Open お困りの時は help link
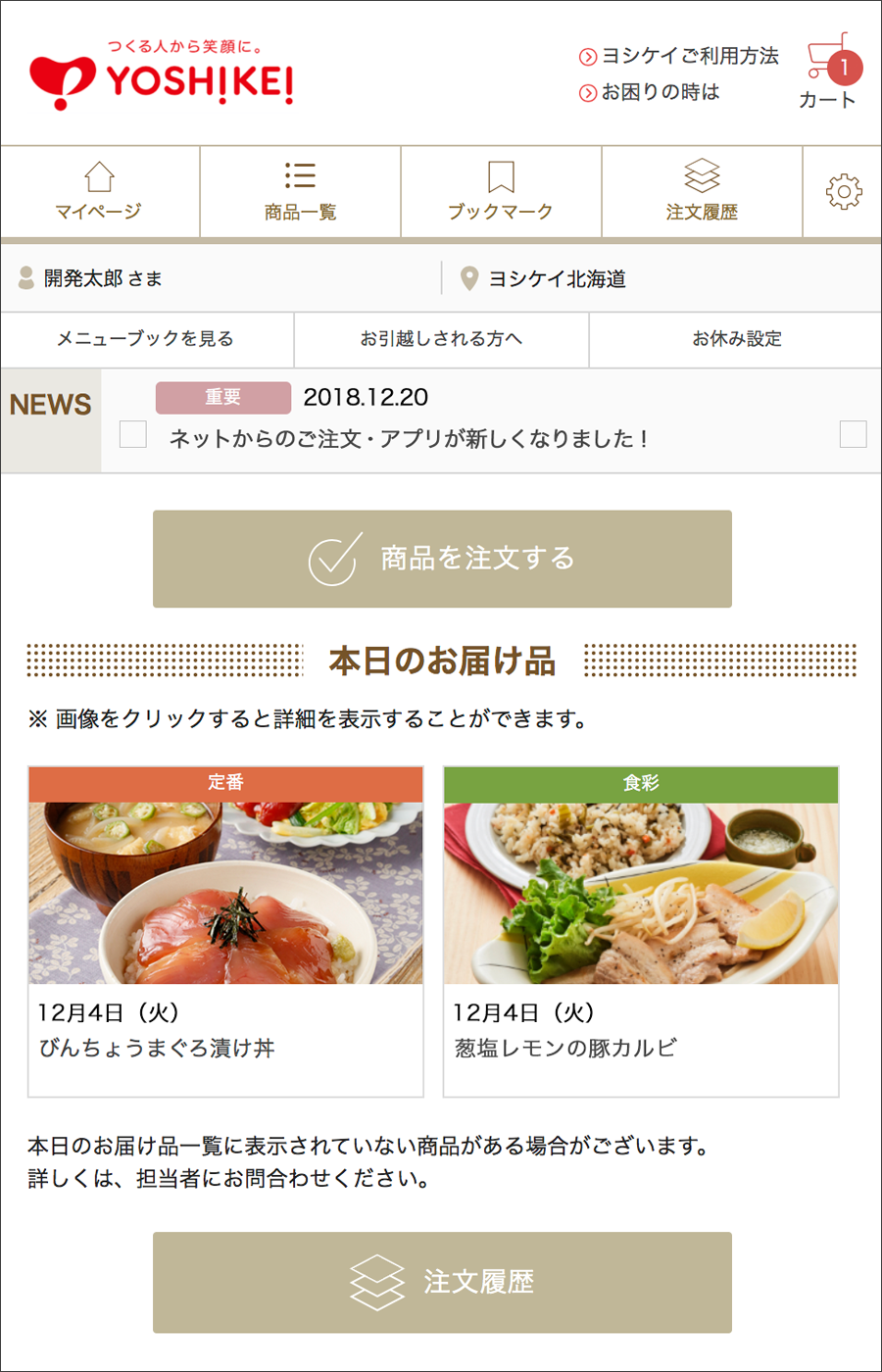Viewport: 882px width, 1372px height. coord(651,92)
